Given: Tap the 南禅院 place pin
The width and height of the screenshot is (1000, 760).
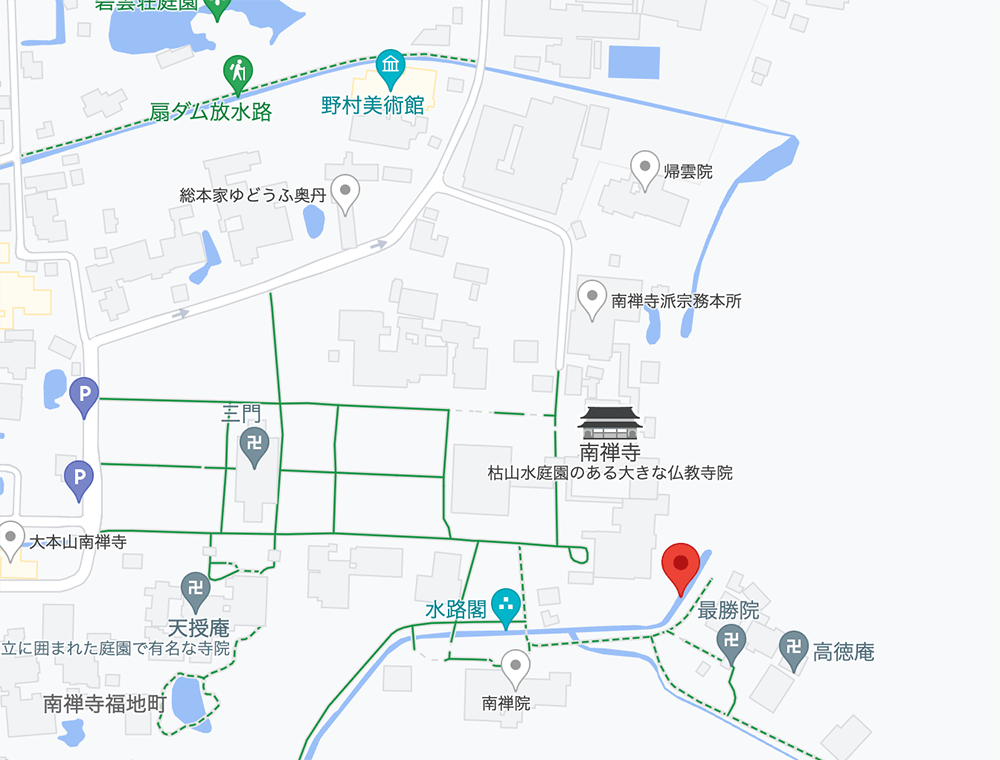Looking at the screenshot, I should pyautogui.click(x=516, y=666).
